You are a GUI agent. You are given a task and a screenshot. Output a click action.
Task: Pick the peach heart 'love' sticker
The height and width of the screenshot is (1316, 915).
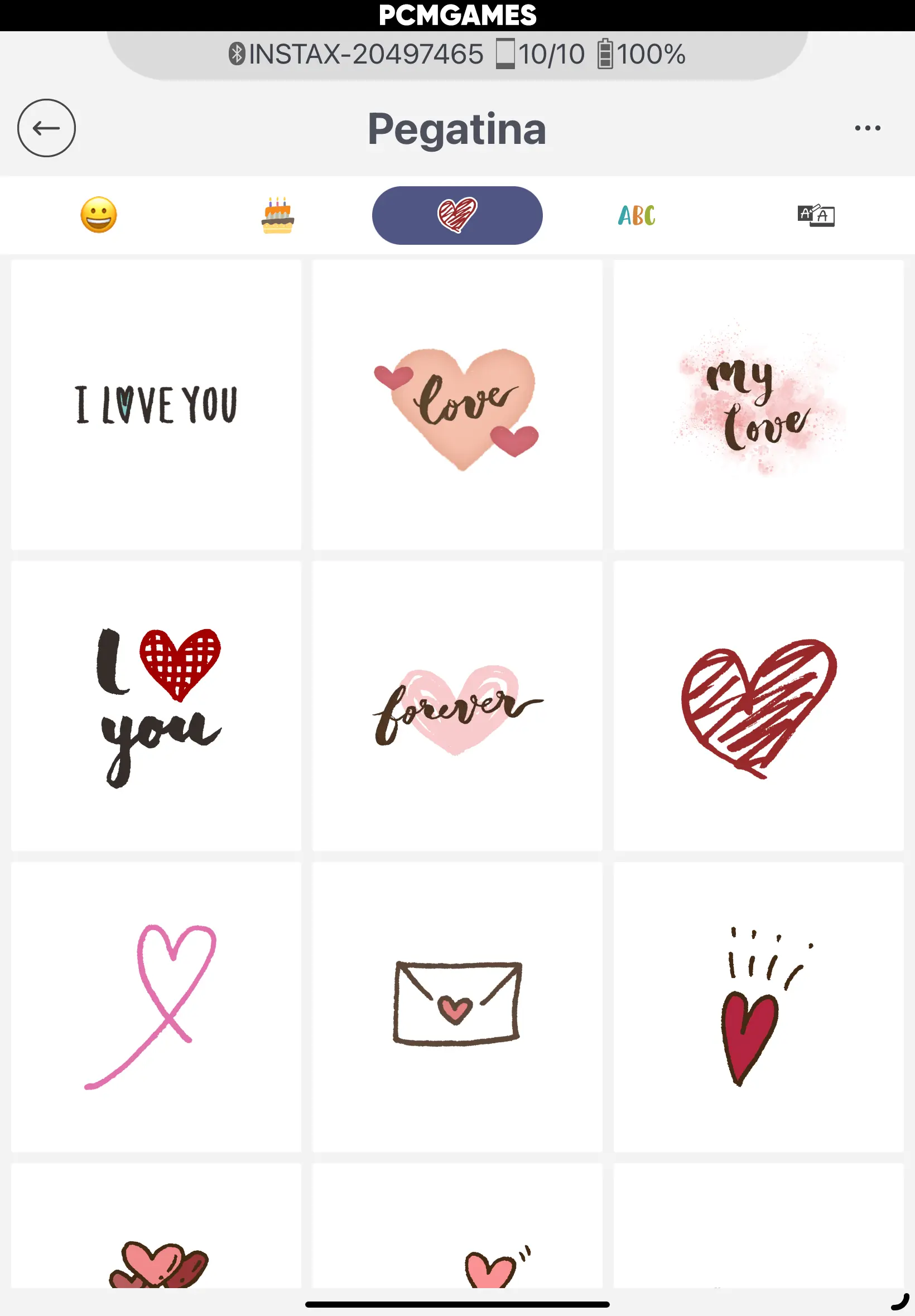(x=457, y=405)
